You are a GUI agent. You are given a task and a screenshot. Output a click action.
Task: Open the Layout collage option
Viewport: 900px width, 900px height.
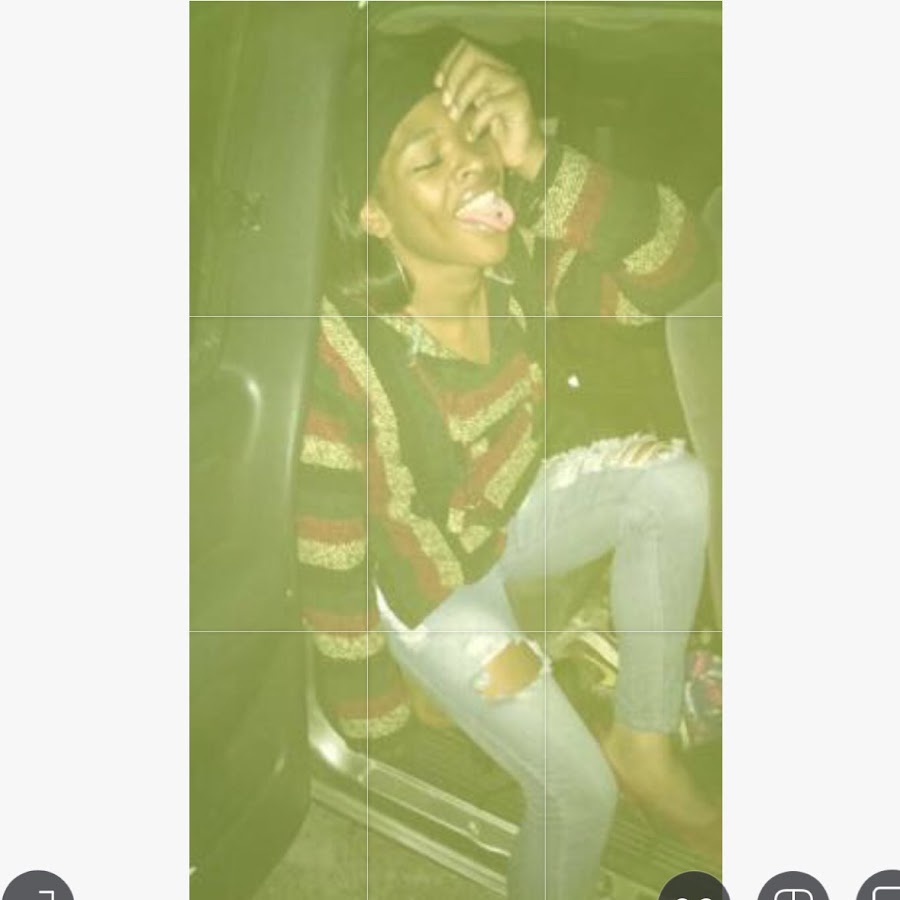coord(792,889)
